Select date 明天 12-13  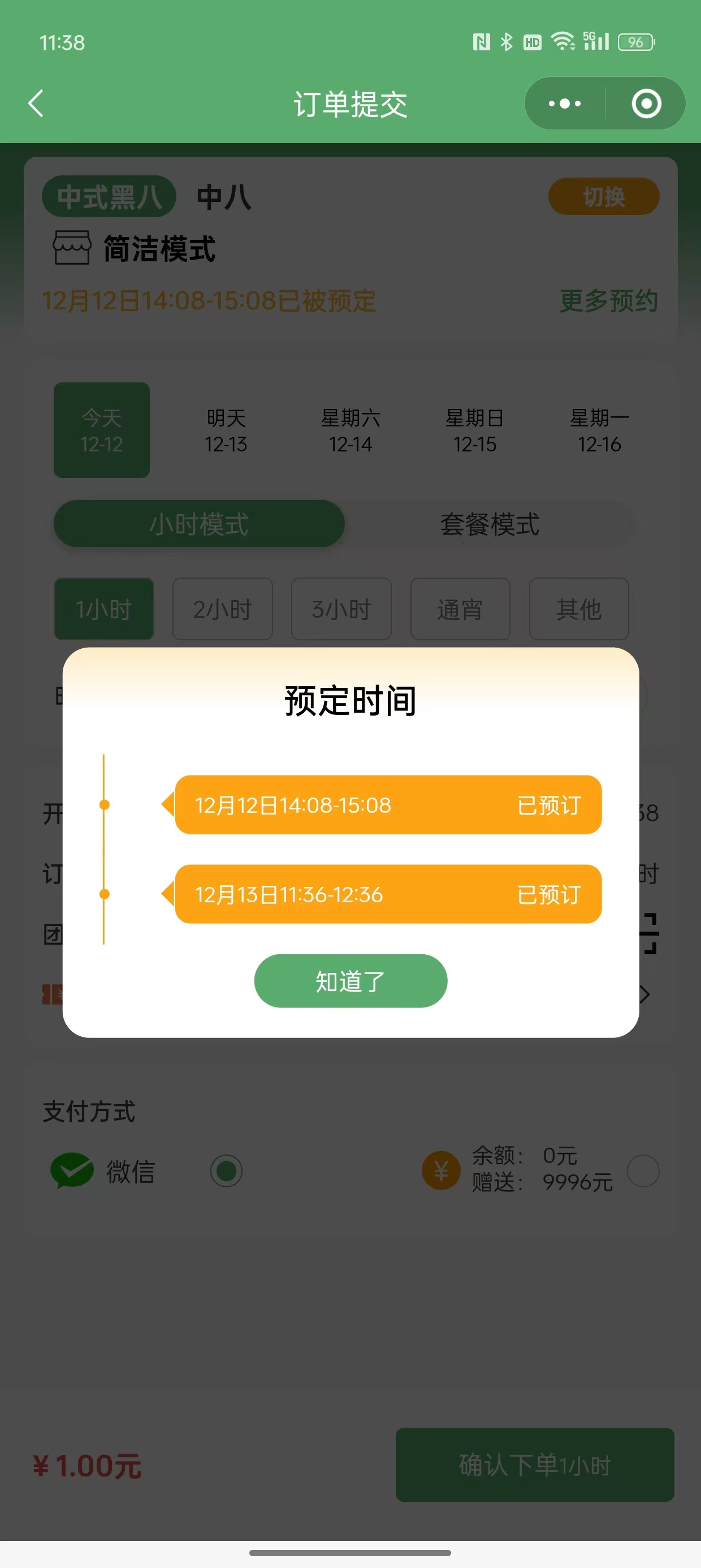pyautogui.click(x=226, y=430)
